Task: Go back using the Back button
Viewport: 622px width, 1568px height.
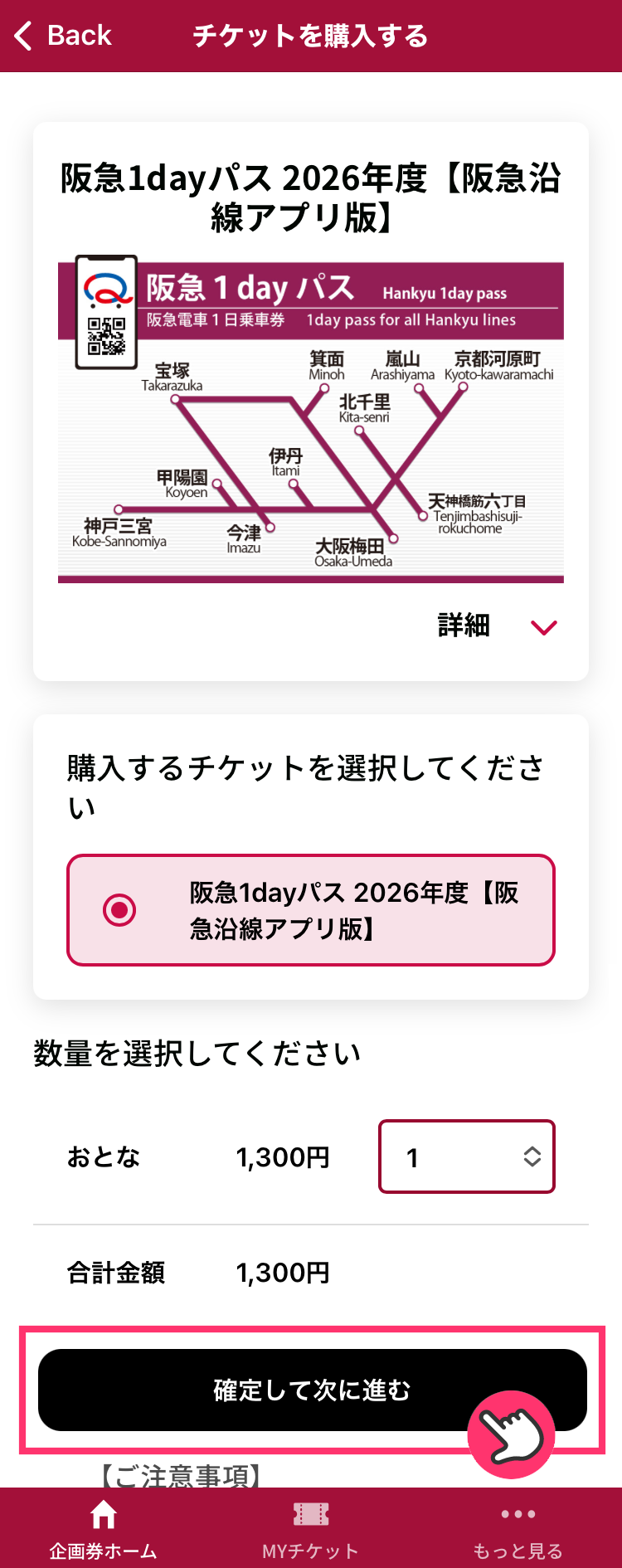Action: [63, 36]
